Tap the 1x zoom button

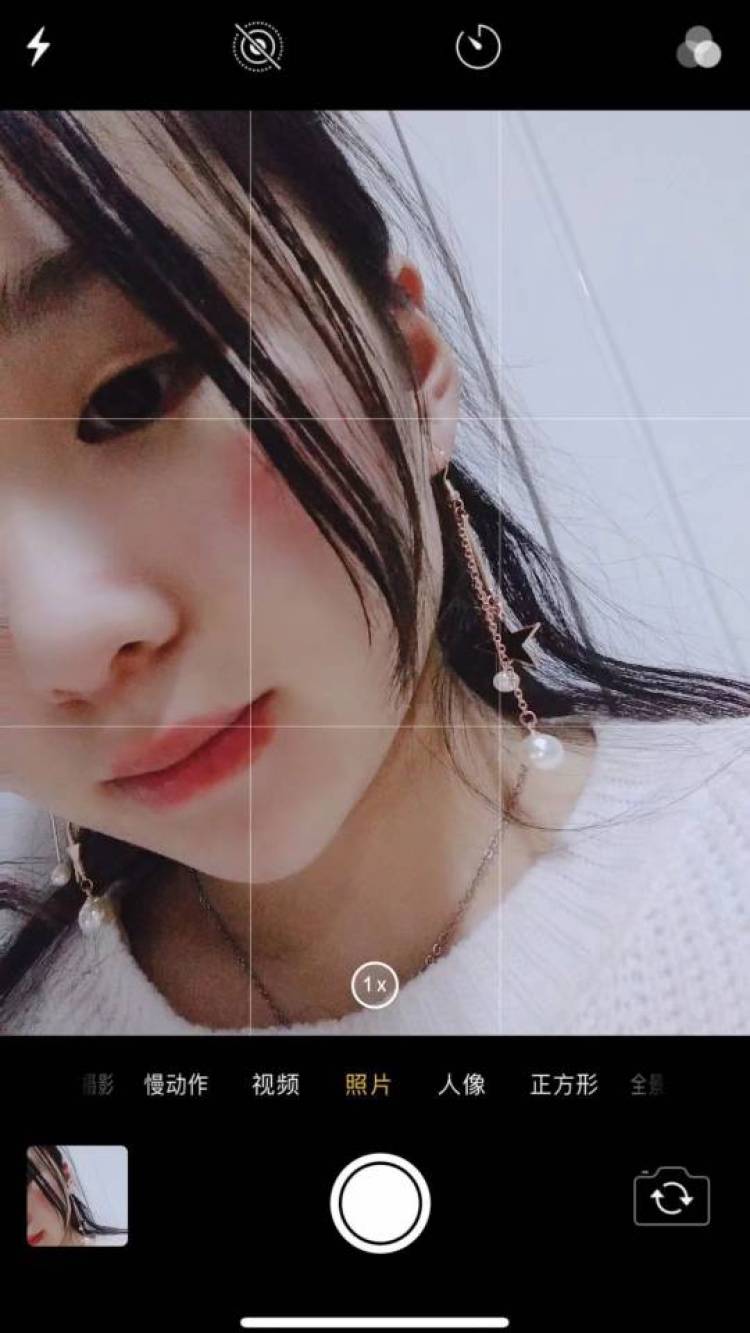click(x=375, y=986)
